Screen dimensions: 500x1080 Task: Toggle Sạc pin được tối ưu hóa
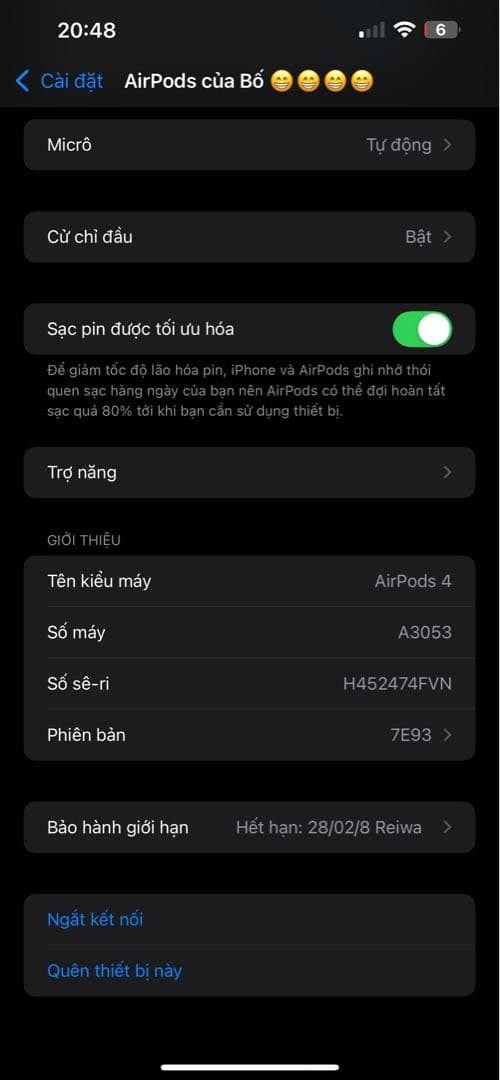point(422,329)
